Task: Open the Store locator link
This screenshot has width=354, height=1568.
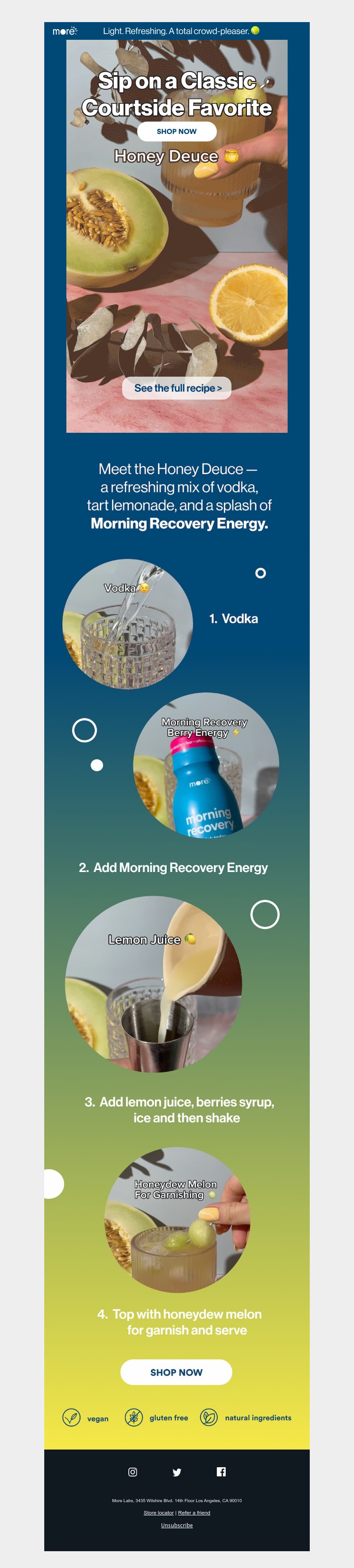Action: [158, 1513]
